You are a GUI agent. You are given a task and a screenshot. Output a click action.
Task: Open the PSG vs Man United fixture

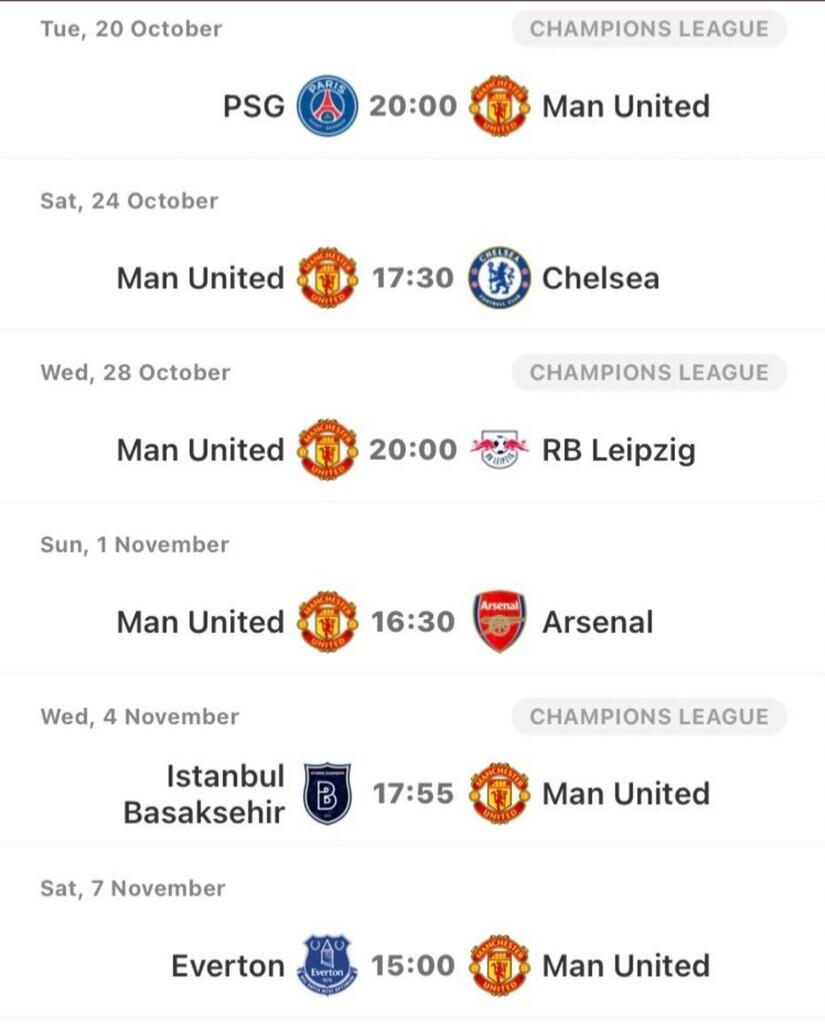tap(412, 106)
